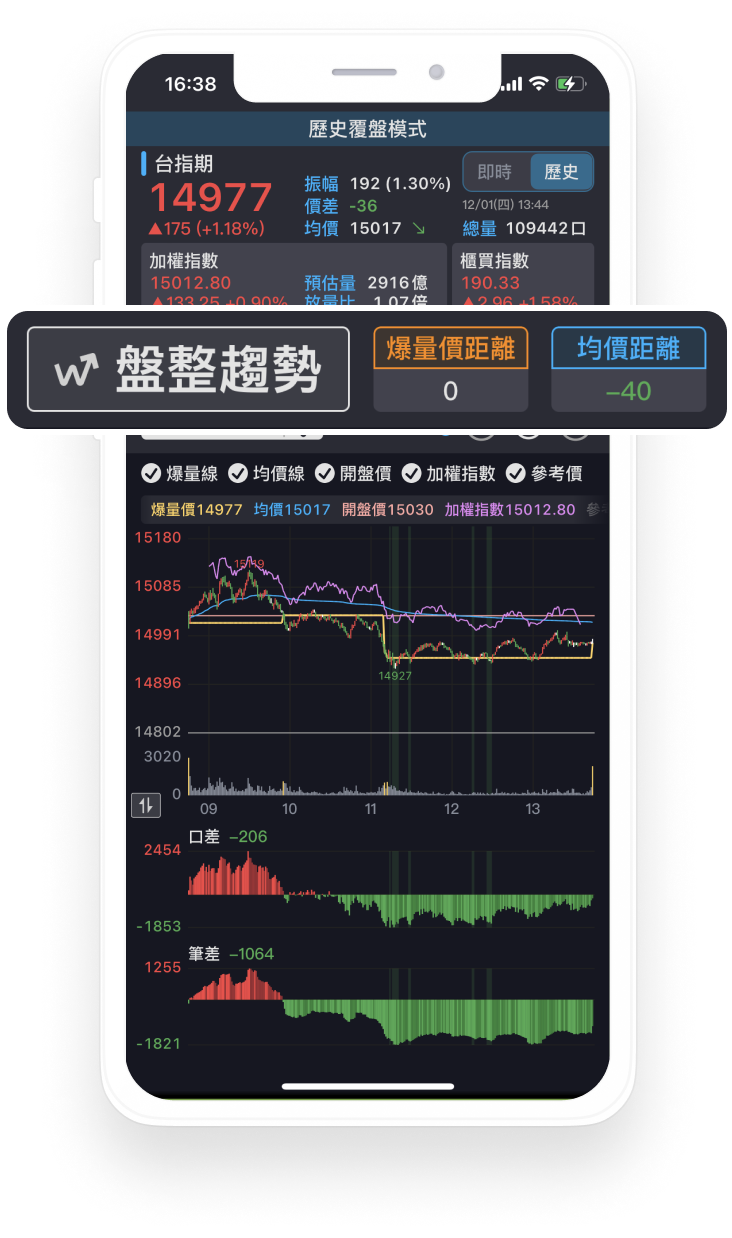
Task: Tap the green downward arrow next to 均價 15017
Action: pyautogui.click(x=419, y=229)
